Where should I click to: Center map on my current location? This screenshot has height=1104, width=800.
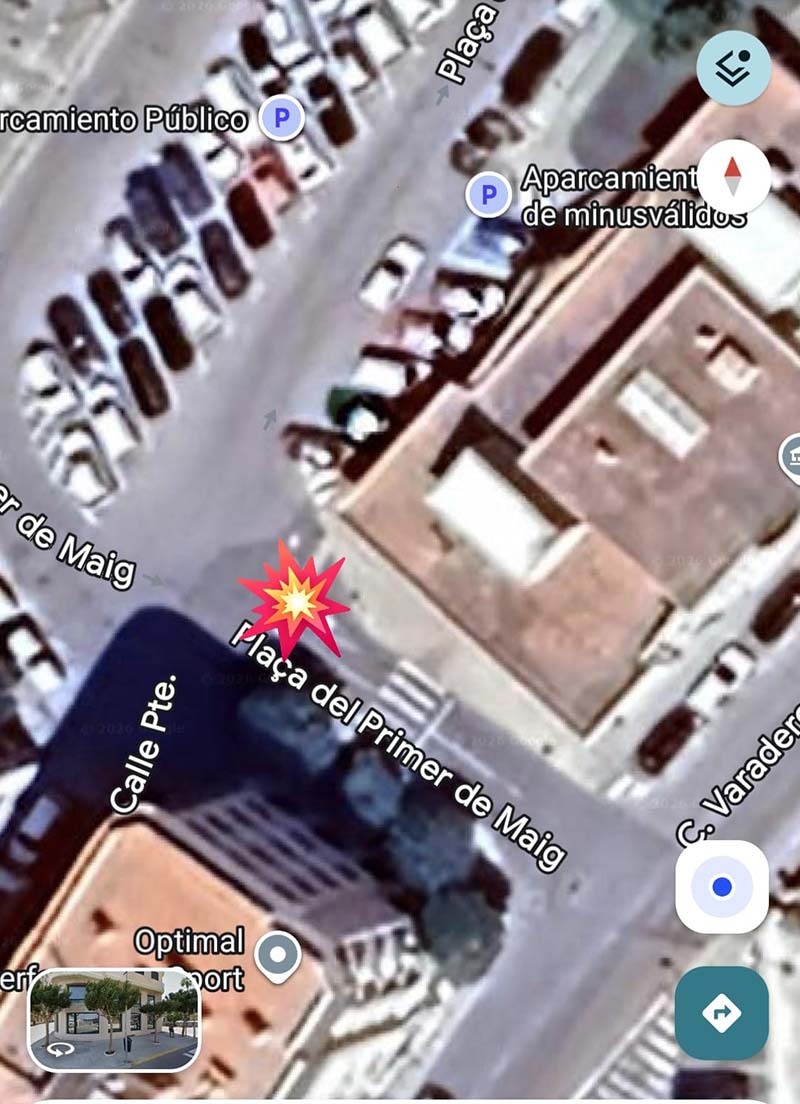click(x=722, y=887)
